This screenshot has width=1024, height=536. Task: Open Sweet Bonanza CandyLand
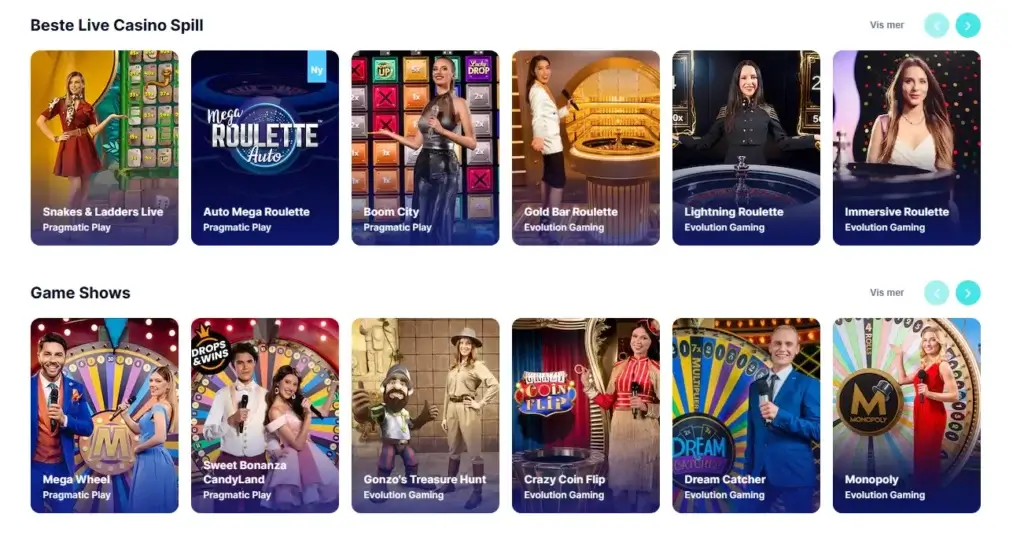tap(265, 415)
